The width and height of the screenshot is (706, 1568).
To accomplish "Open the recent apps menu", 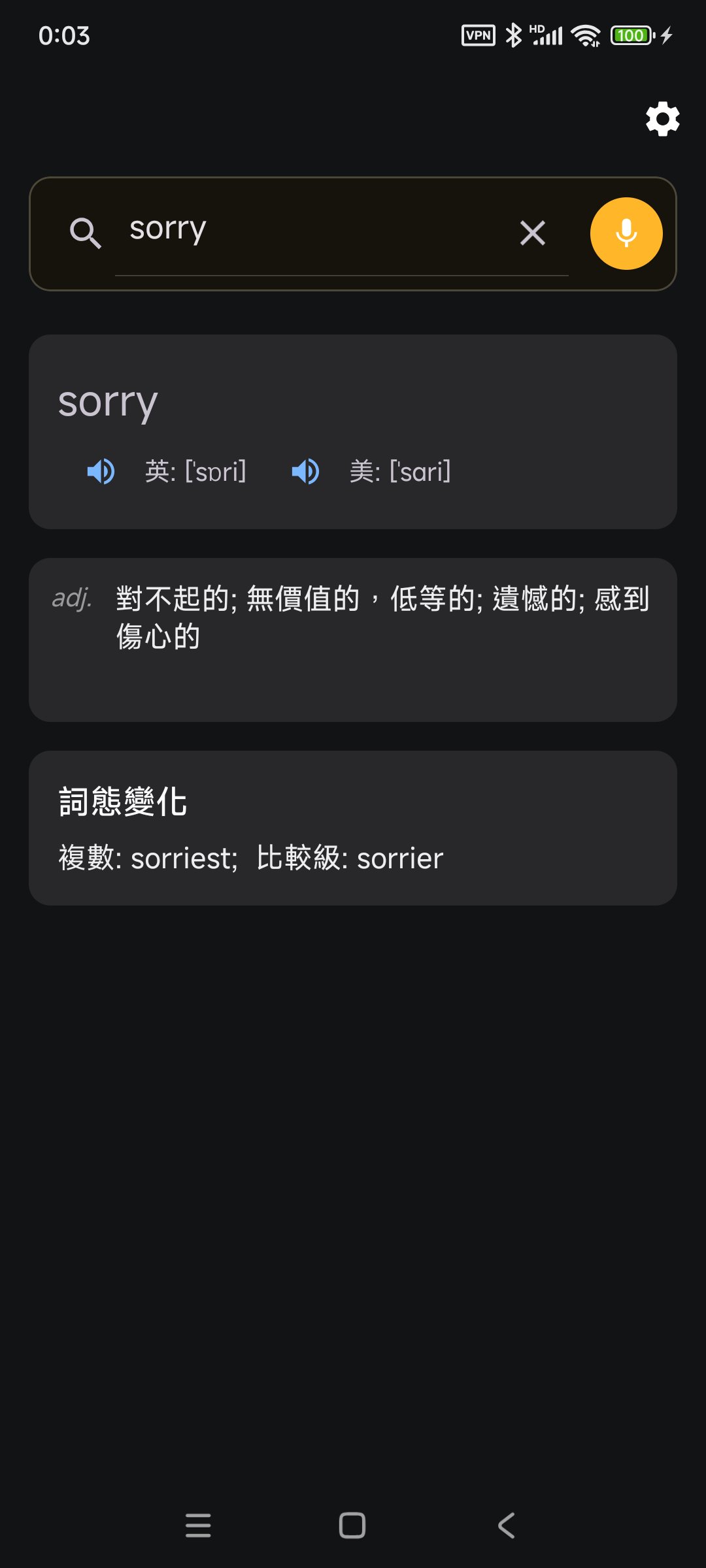I will pyautogui.click(x=198, y=1526).
